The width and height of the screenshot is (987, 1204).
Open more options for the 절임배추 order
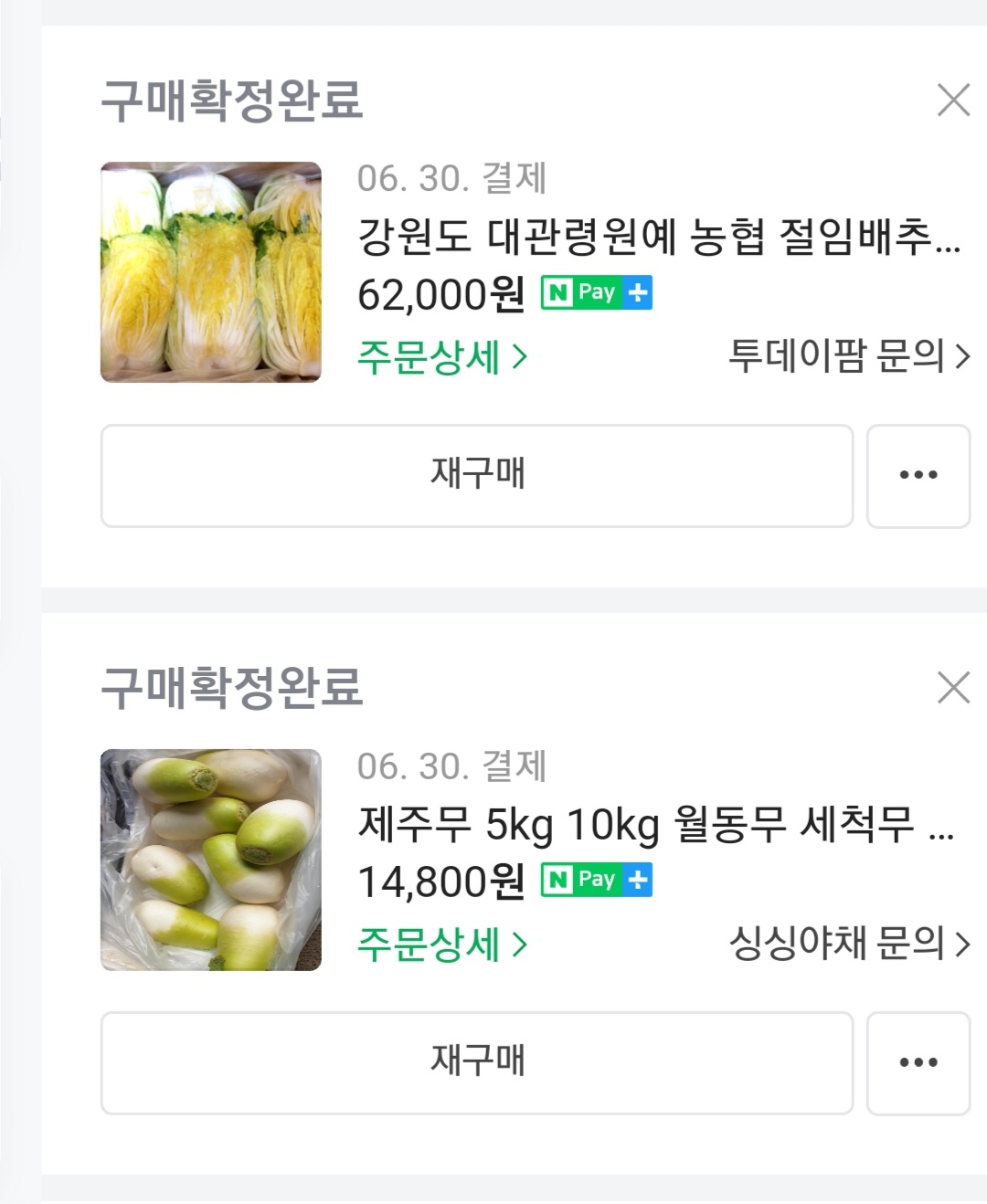click(918, 475)
